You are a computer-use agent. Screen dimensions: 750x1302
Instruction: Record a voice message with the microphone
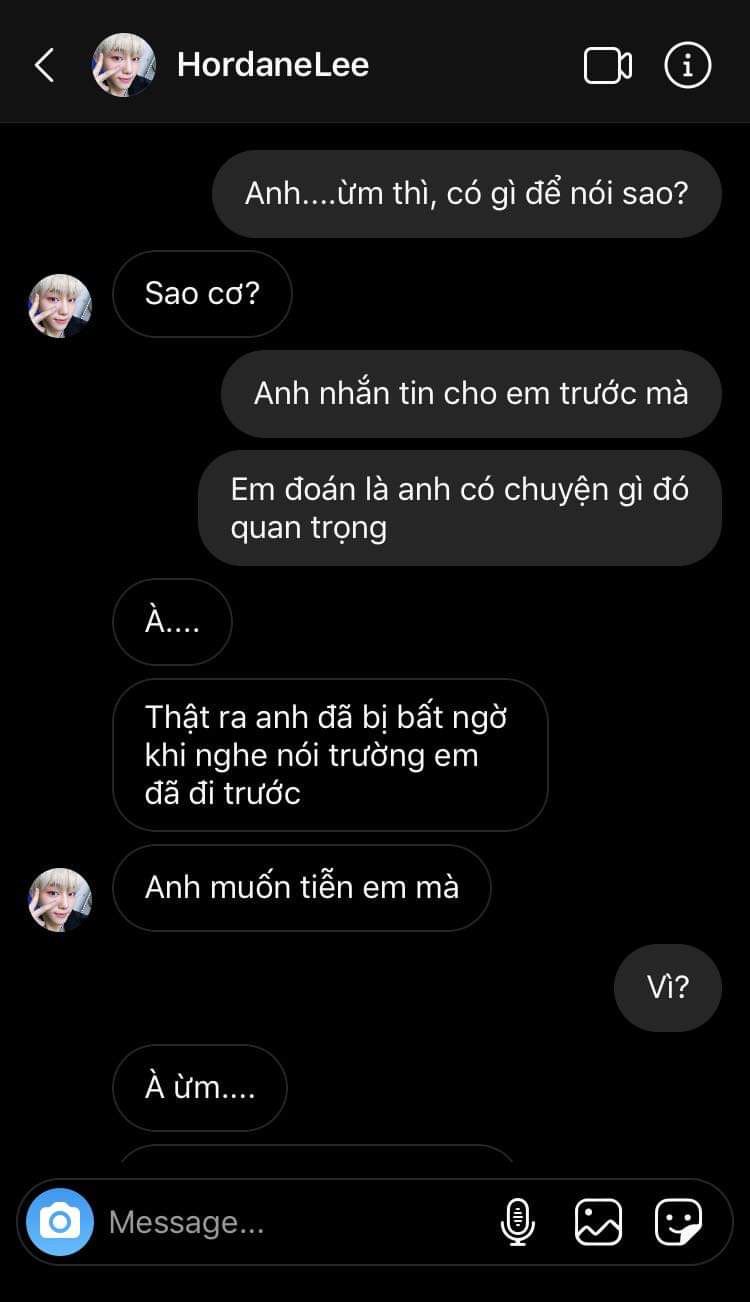click(x=517, y=1222)
